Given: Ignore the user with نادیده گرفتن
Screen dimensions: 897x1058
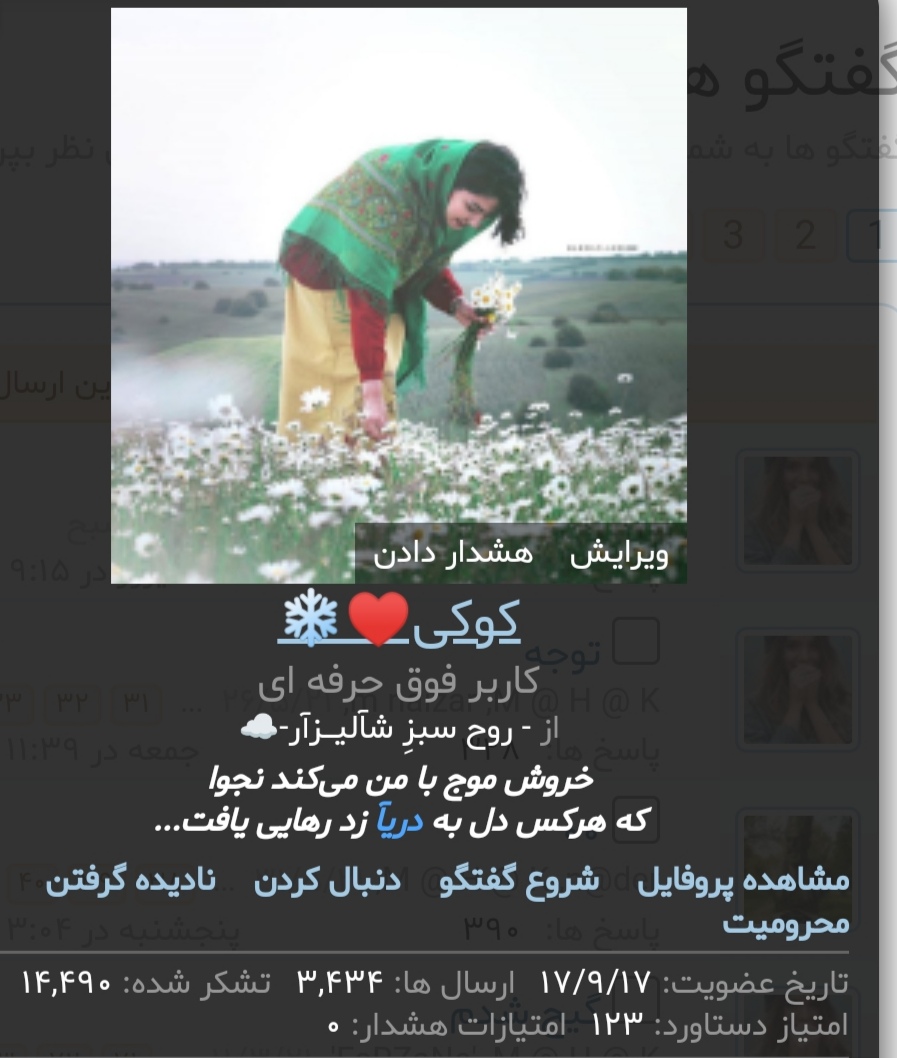Looking at the screenshot, I should coord(131,879).
